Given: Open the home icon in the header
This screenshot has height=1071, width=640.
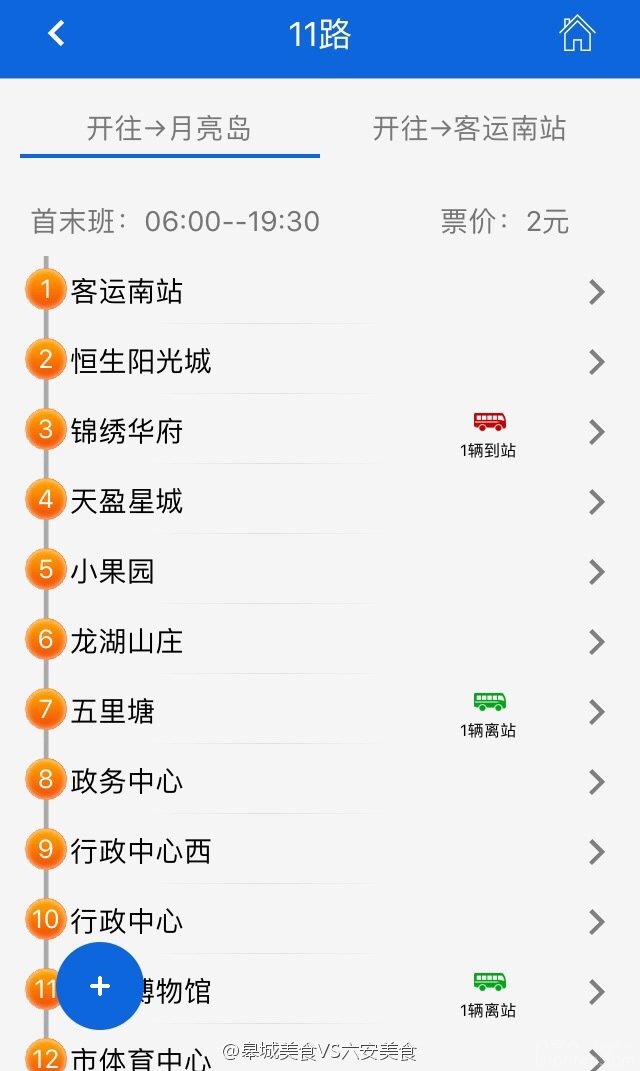Looking at the screenshot, I should pos(576,34).
